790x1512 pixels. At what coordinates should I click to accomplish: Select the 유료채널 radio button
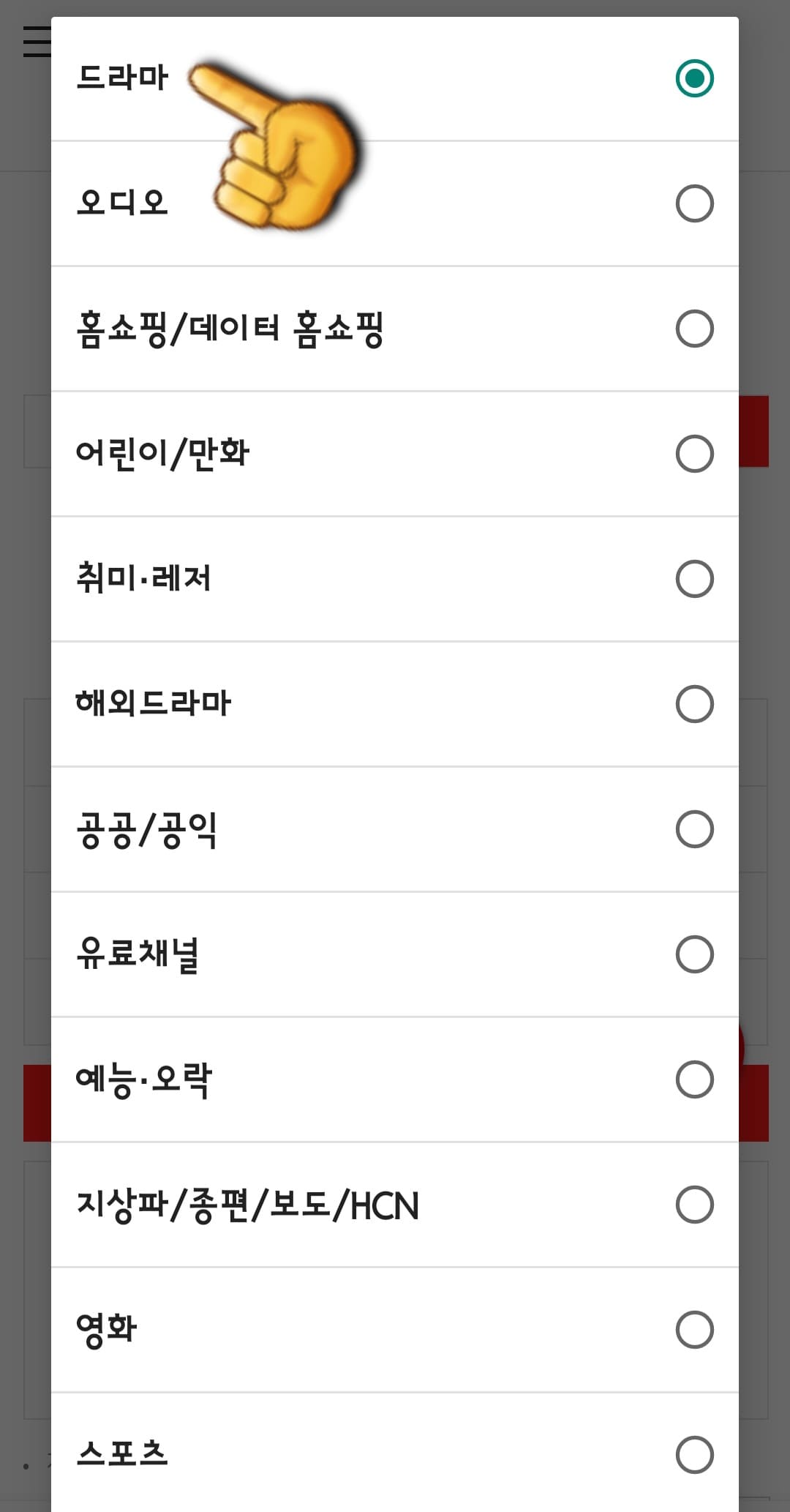[693, 954]
